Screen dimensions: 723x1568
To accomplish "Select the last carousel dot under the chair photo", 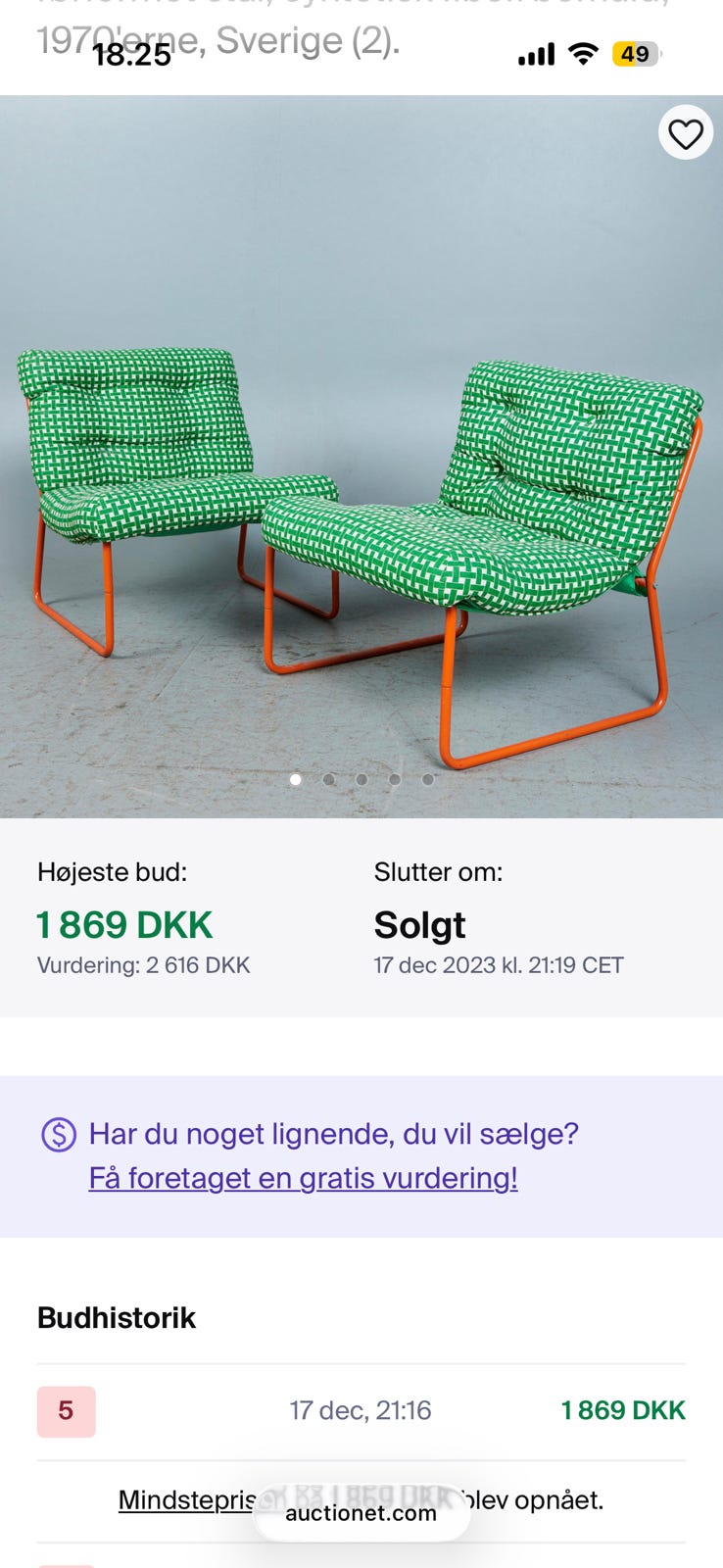I will 427,779.
